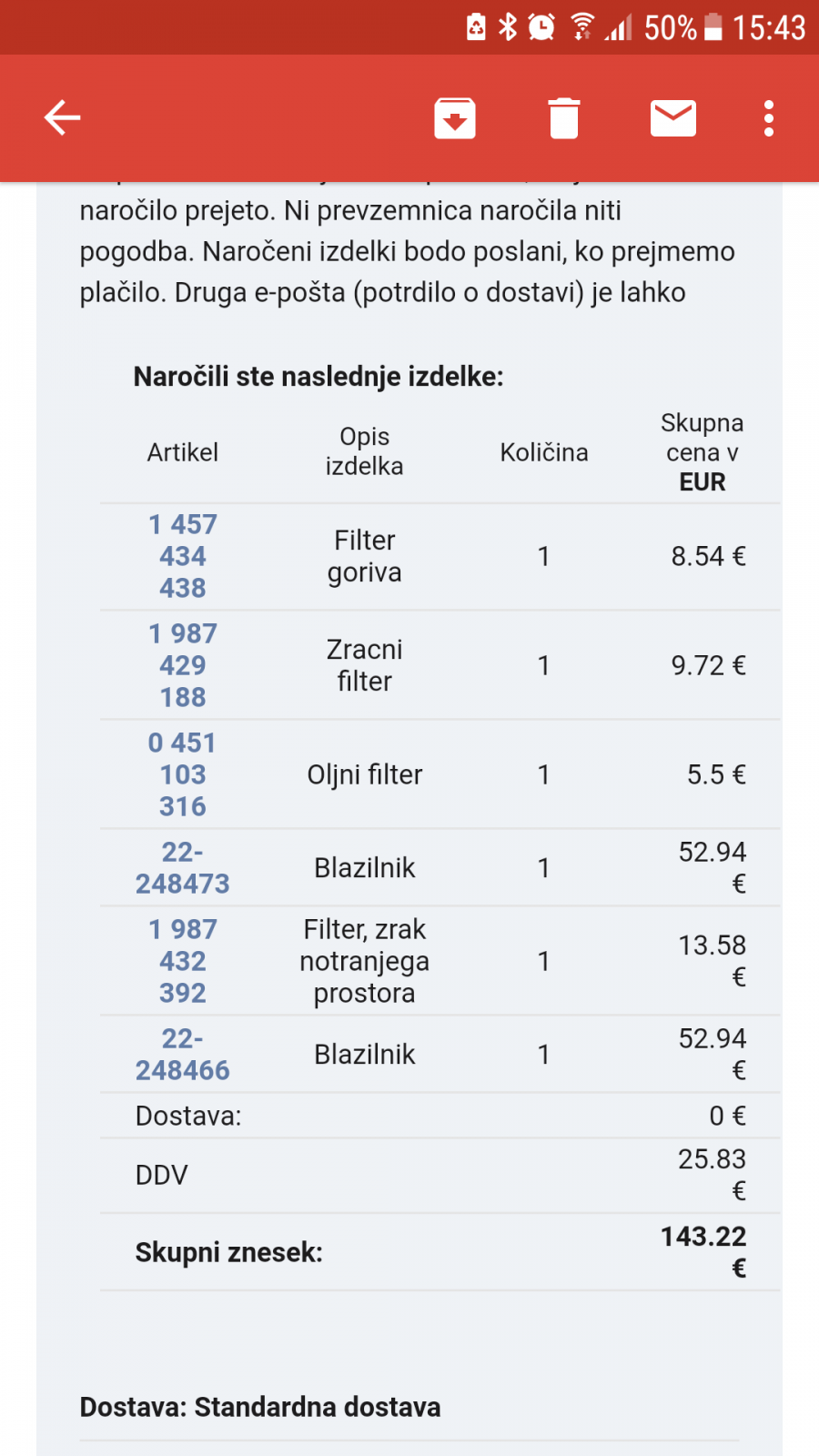Open article link 1 457 434 438

(183, 556)
